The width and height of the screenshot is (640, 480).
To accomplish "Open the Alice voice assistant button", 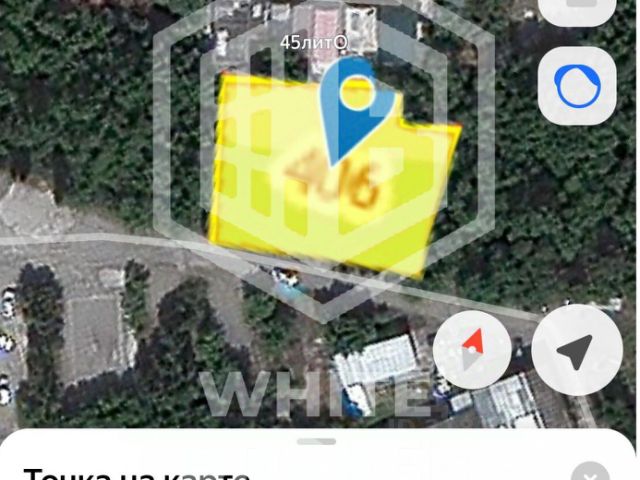I will click(577, 86).
